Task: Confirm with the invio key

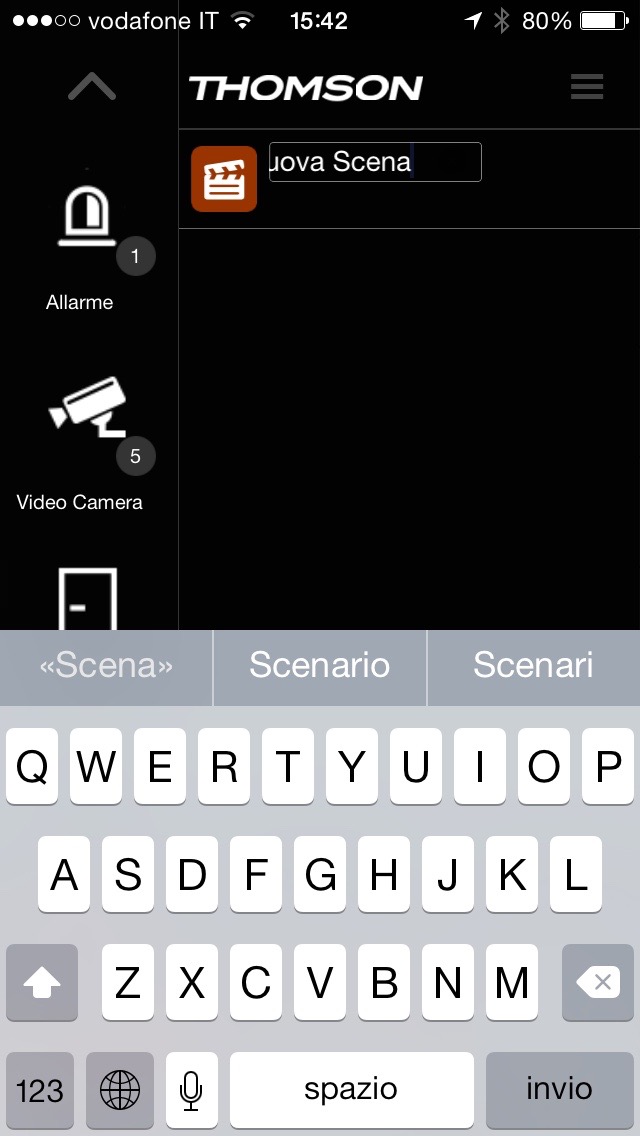Action: 559,1089
